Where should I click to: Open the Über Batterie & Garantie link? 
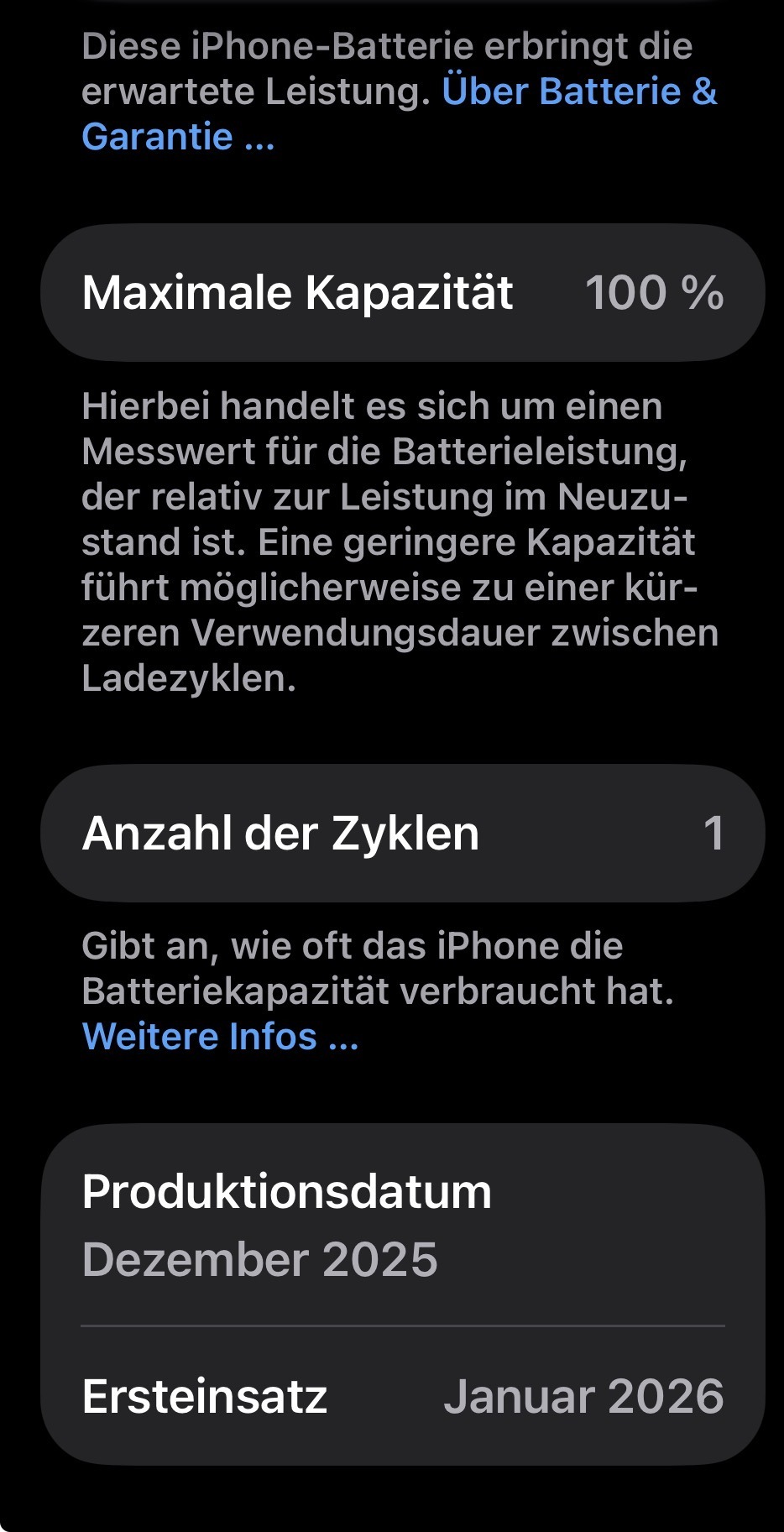(x=579, y=92)
